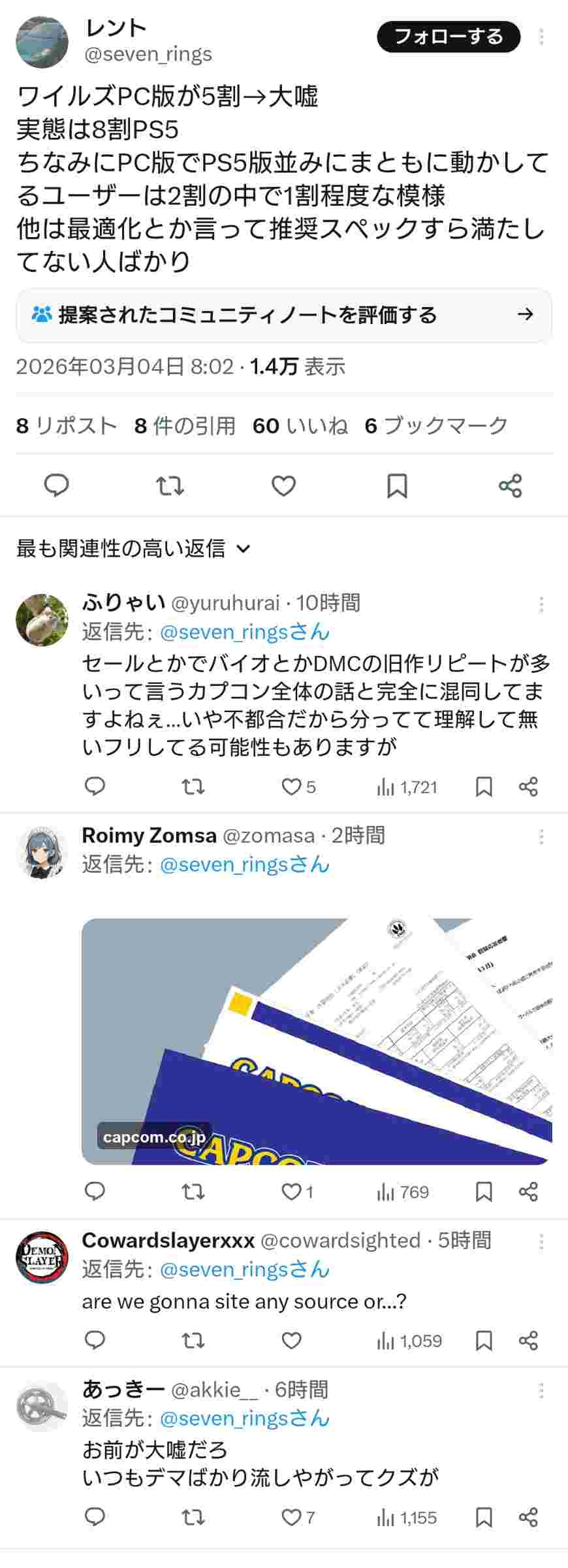Repost レント's main post
Image resolution: width=568 pixels, height=1568 pixels.
pyautogui.click(x=170, y=485)
